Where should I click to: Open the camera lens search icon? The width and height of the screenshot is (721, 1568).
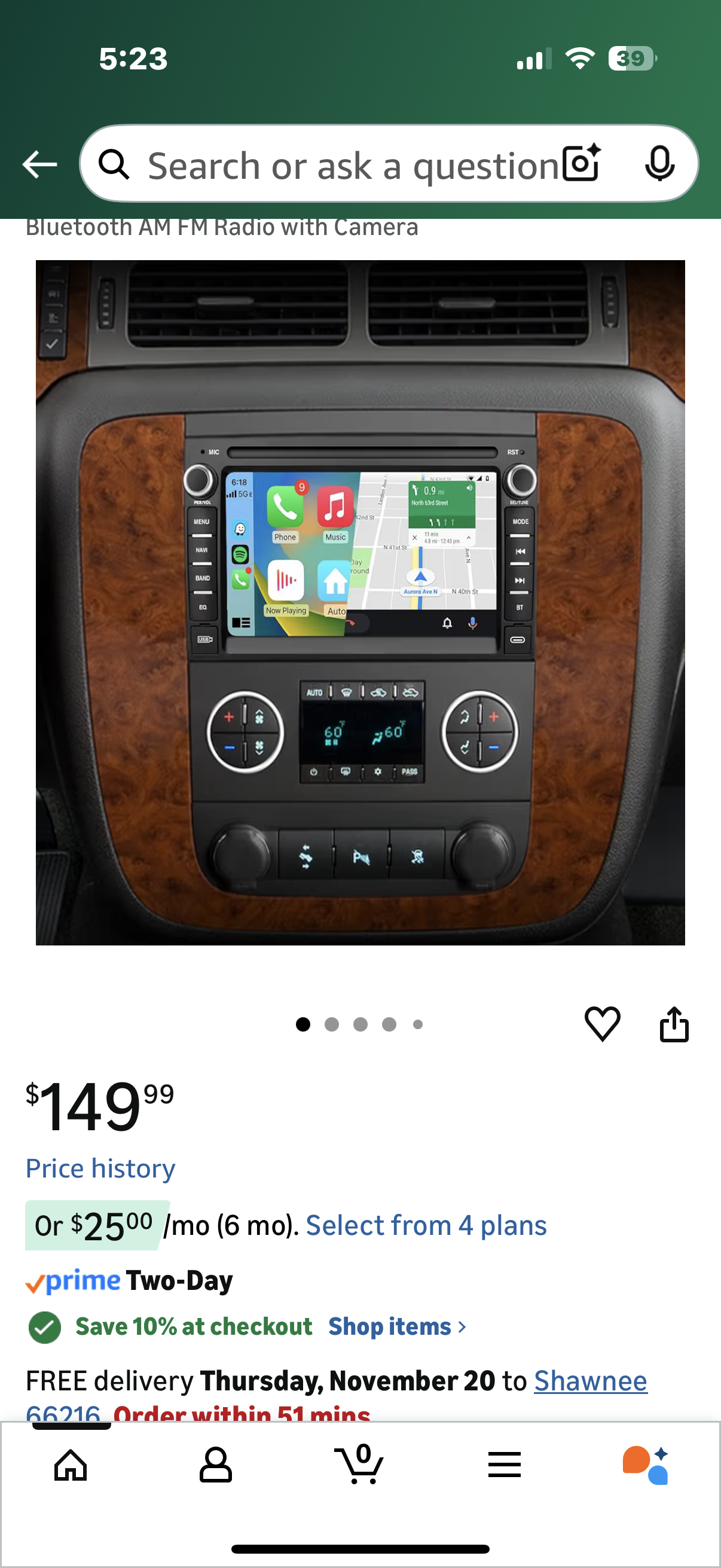click(581, 163)
